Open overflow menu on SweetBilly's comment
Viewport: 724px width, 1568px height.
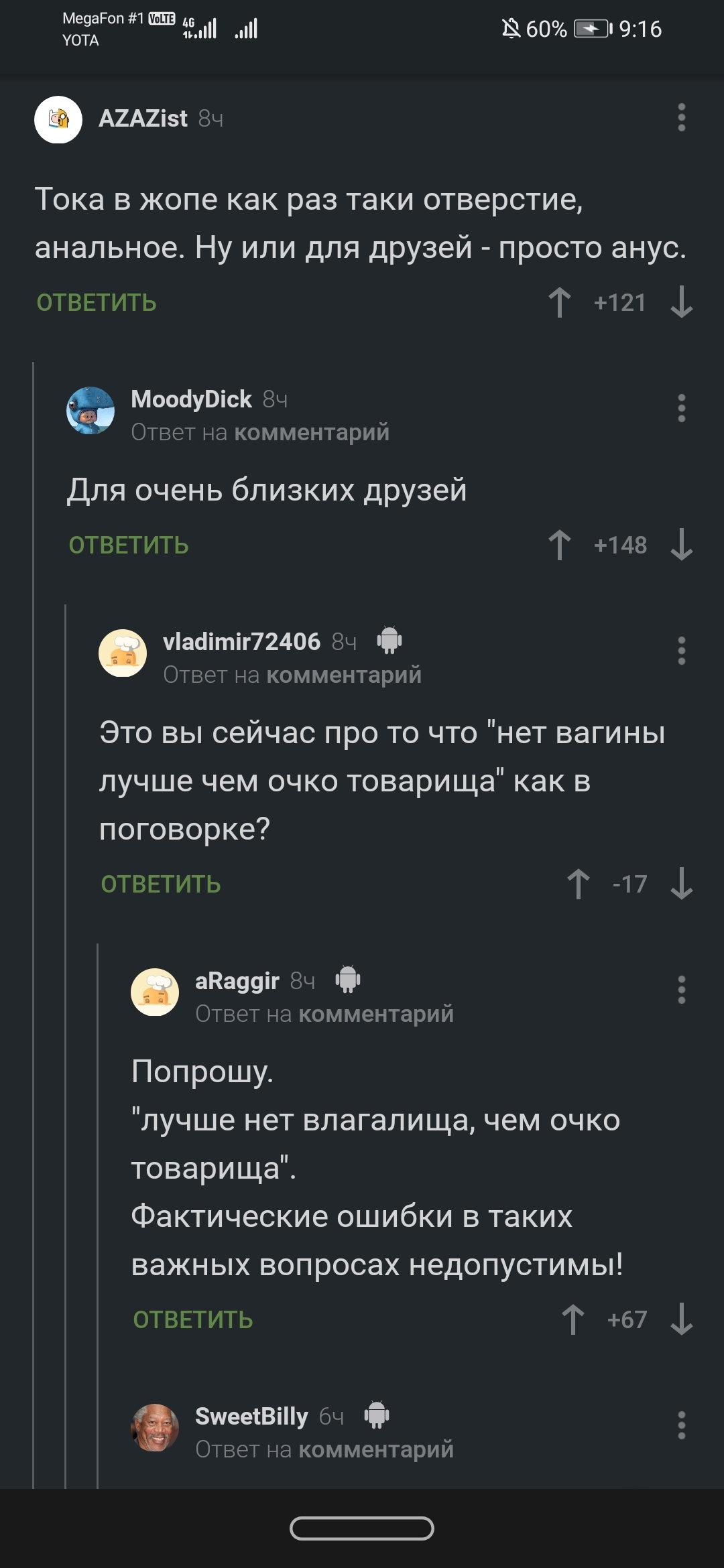pyautogui.click(x=681, y=1425)
